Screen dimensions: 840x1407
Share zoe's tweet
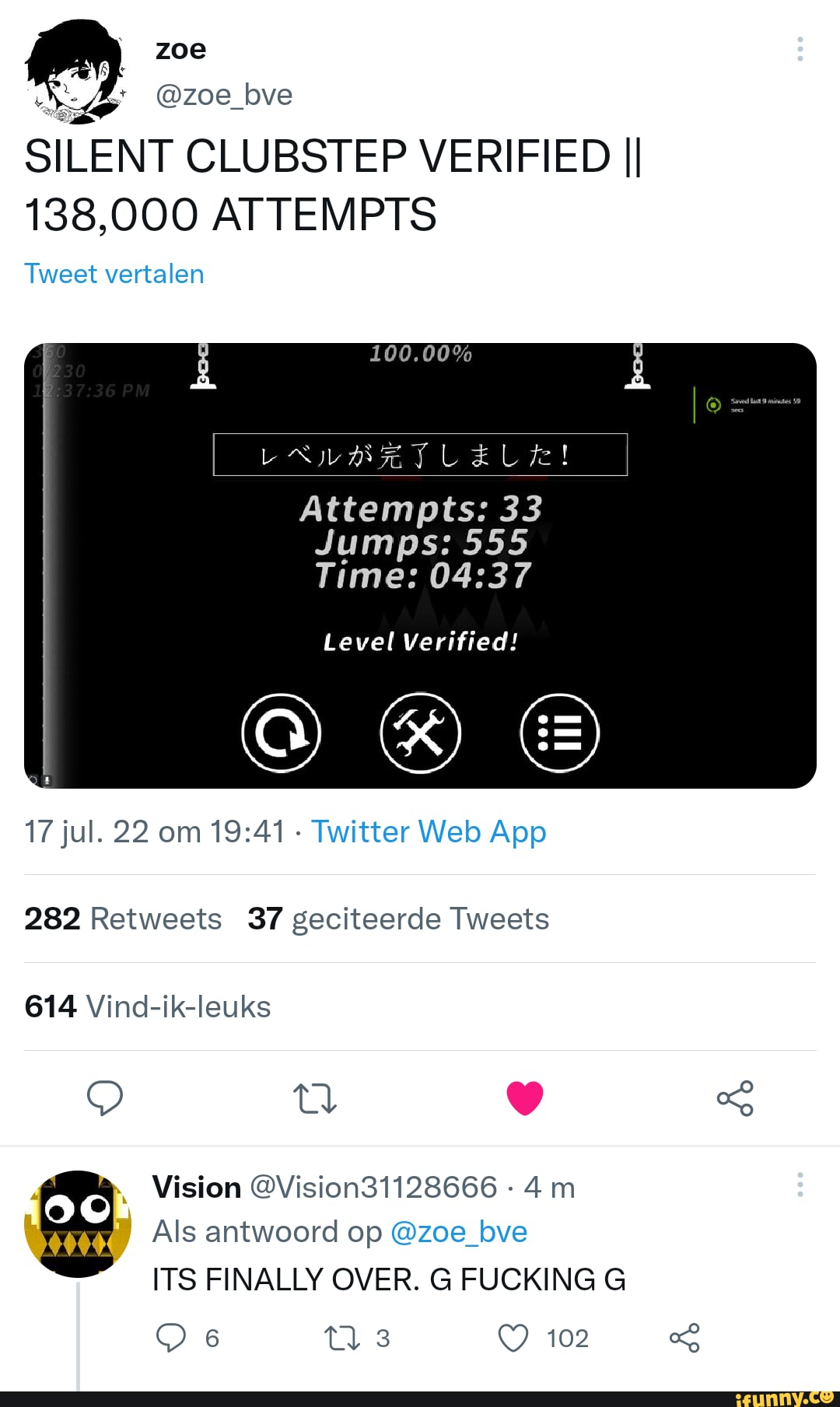735,1097
